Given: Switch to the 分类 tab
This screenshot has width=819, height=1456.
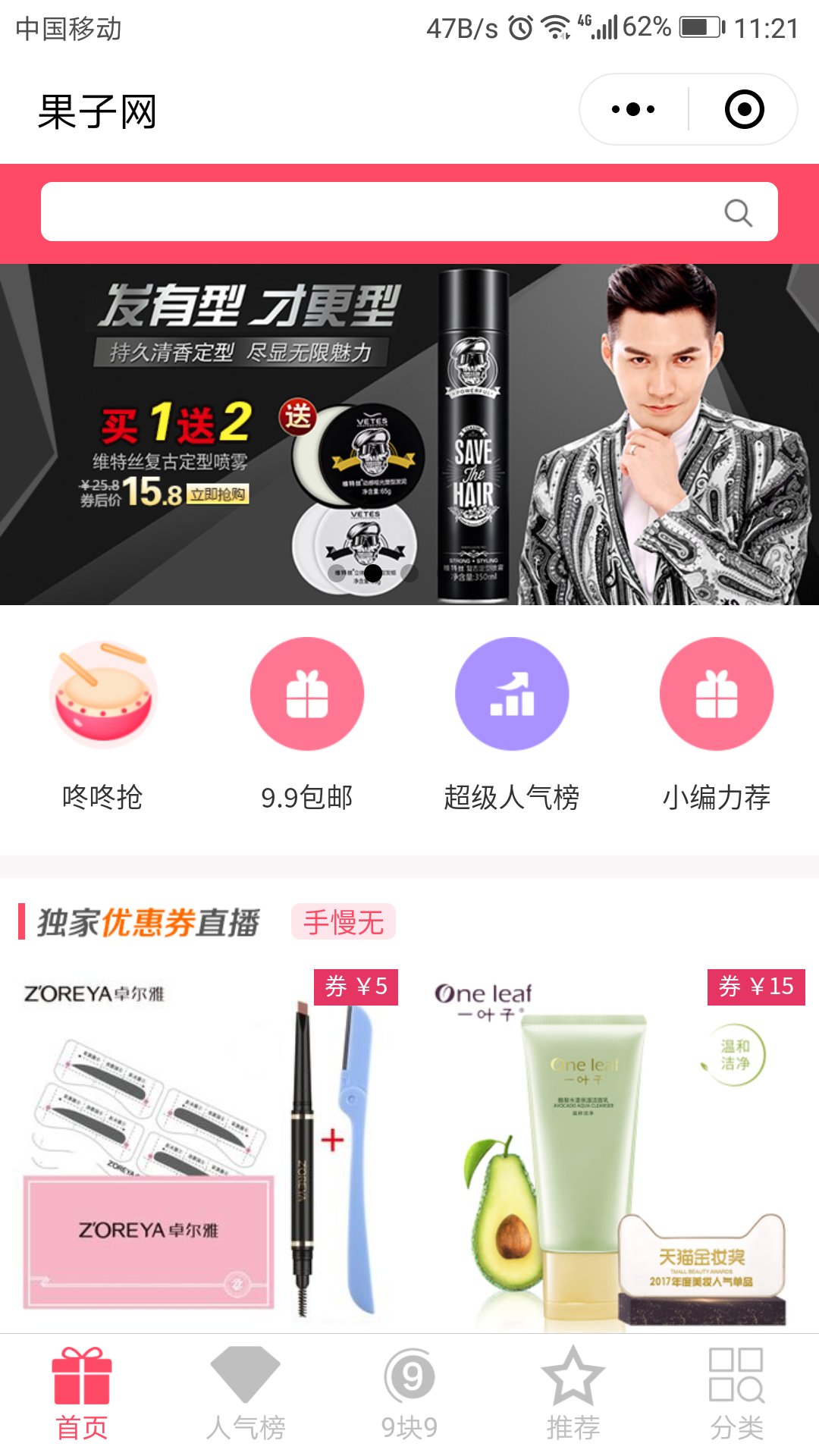Looking at the screenshot, I should (736, 1394).
